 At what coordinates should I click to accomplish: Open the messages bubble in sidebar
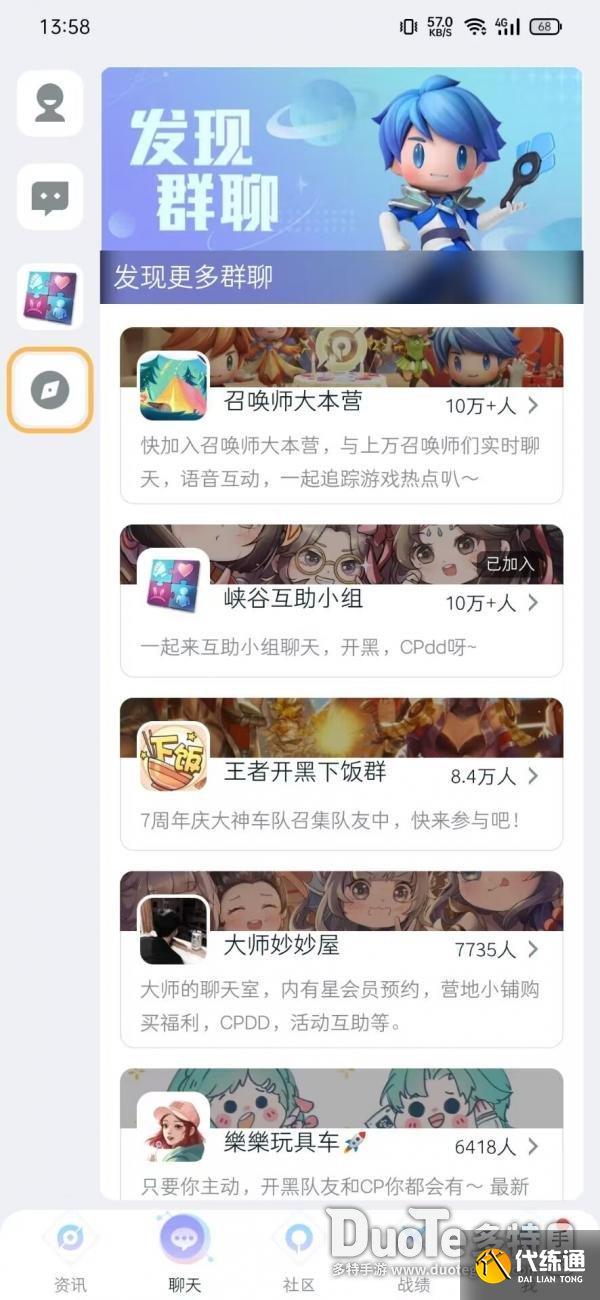coord(50,197)
